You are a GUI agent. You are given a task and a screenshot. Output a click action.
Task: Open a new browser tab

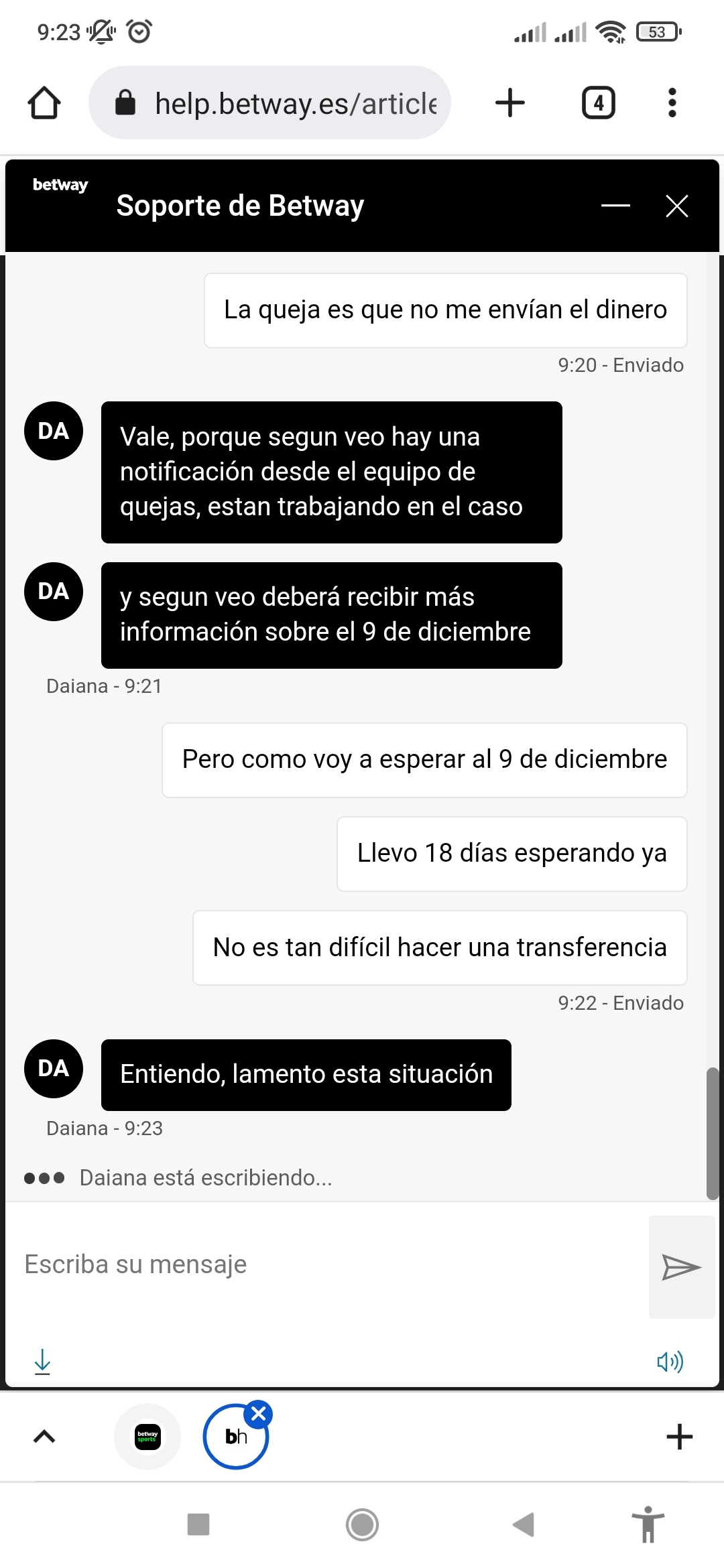tap(510, 103)
